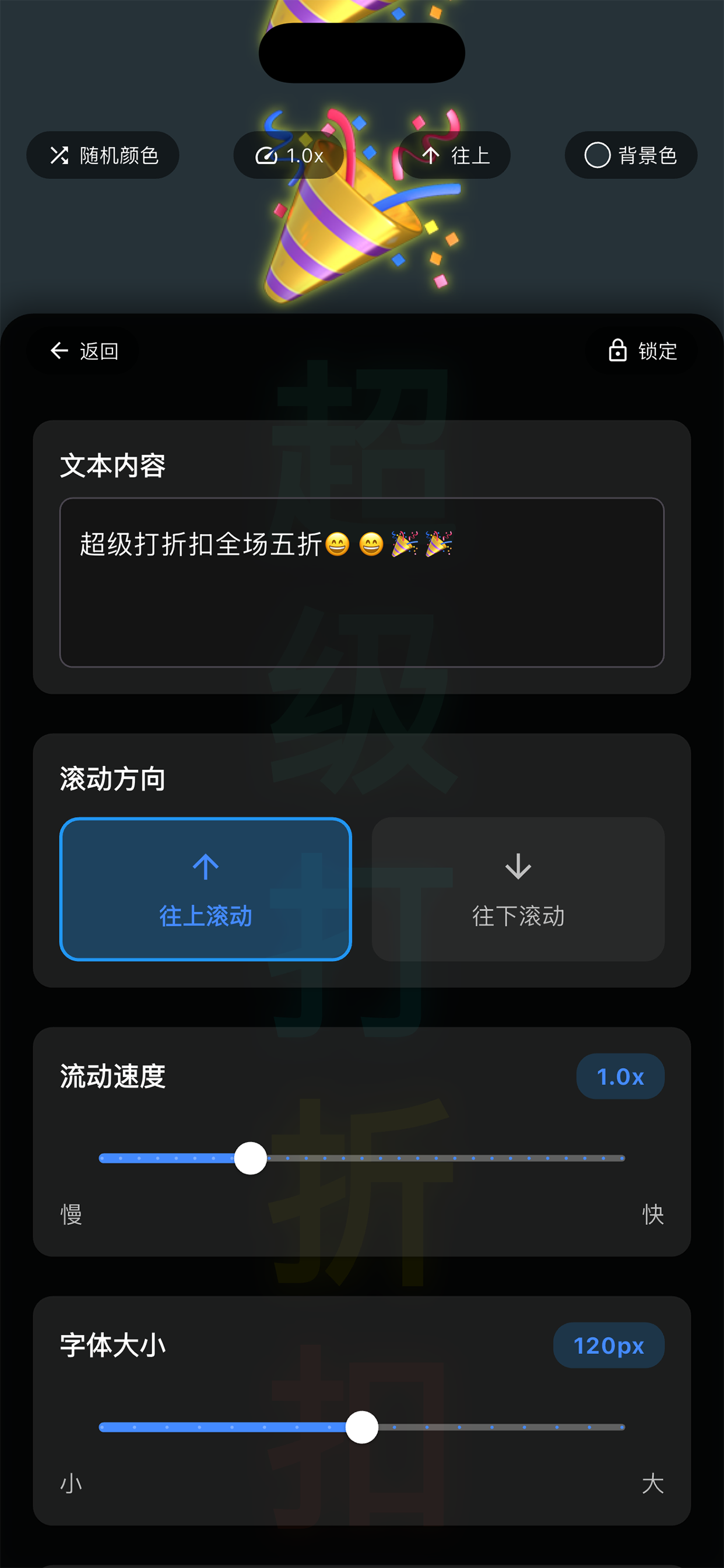Click 返回 to go back

(84, 350)
